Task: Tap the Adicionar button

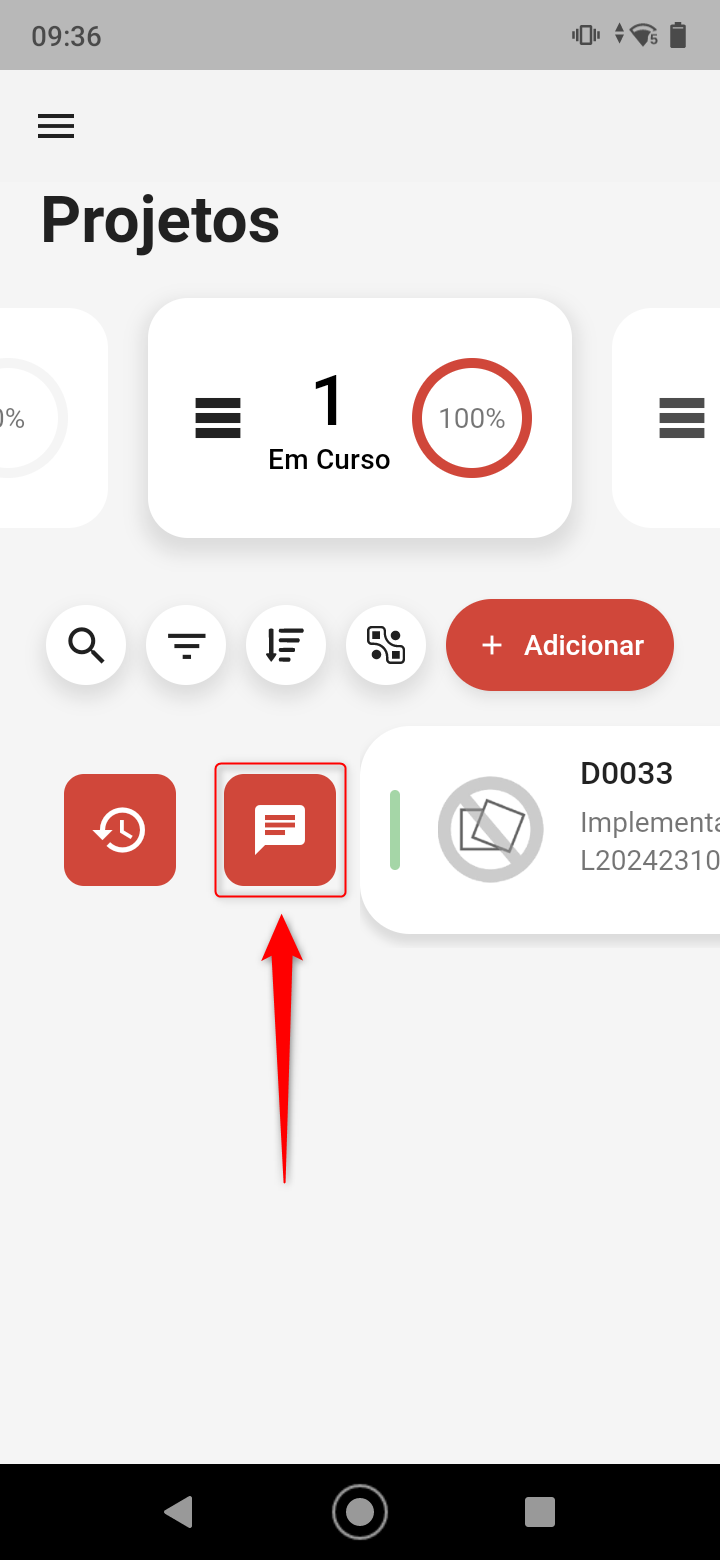Action: coord(560,645)
